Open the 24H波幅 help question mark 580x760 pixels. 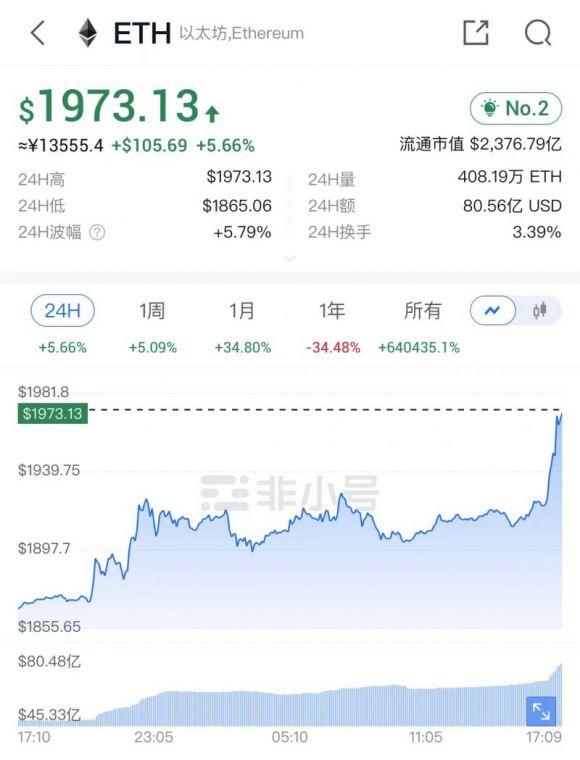pyautogui.click(x=97, y=233)
